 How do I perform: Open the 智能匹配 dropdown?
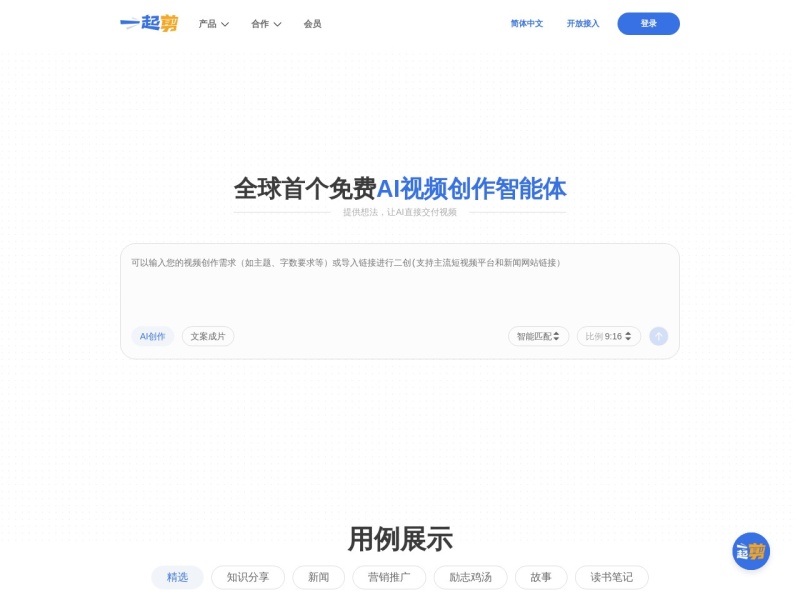[x=539, y=337]
